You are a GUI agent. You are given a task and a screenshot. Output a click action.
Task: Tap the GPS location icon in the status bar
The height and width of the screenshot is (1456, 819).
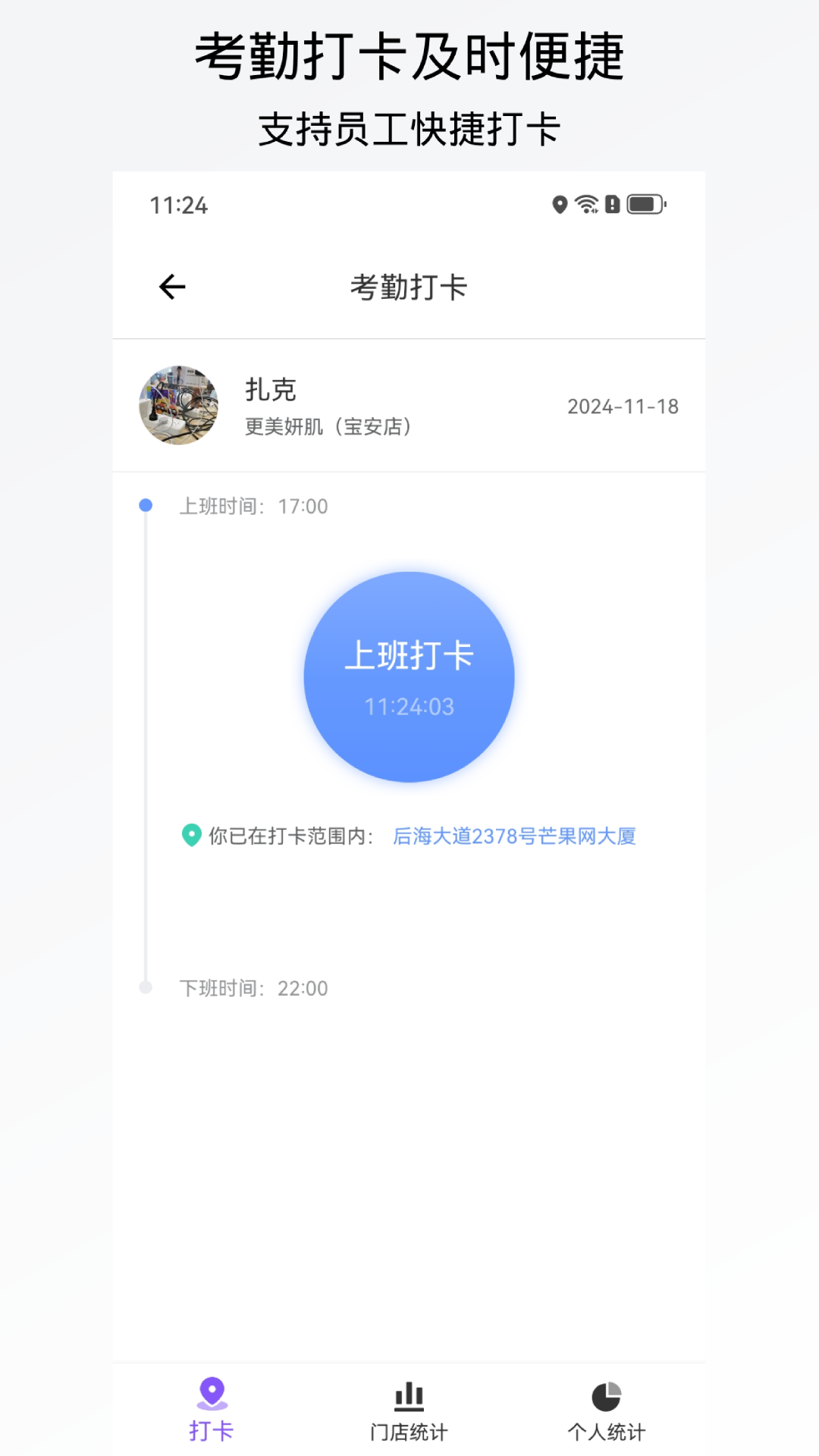pos(560,203)
